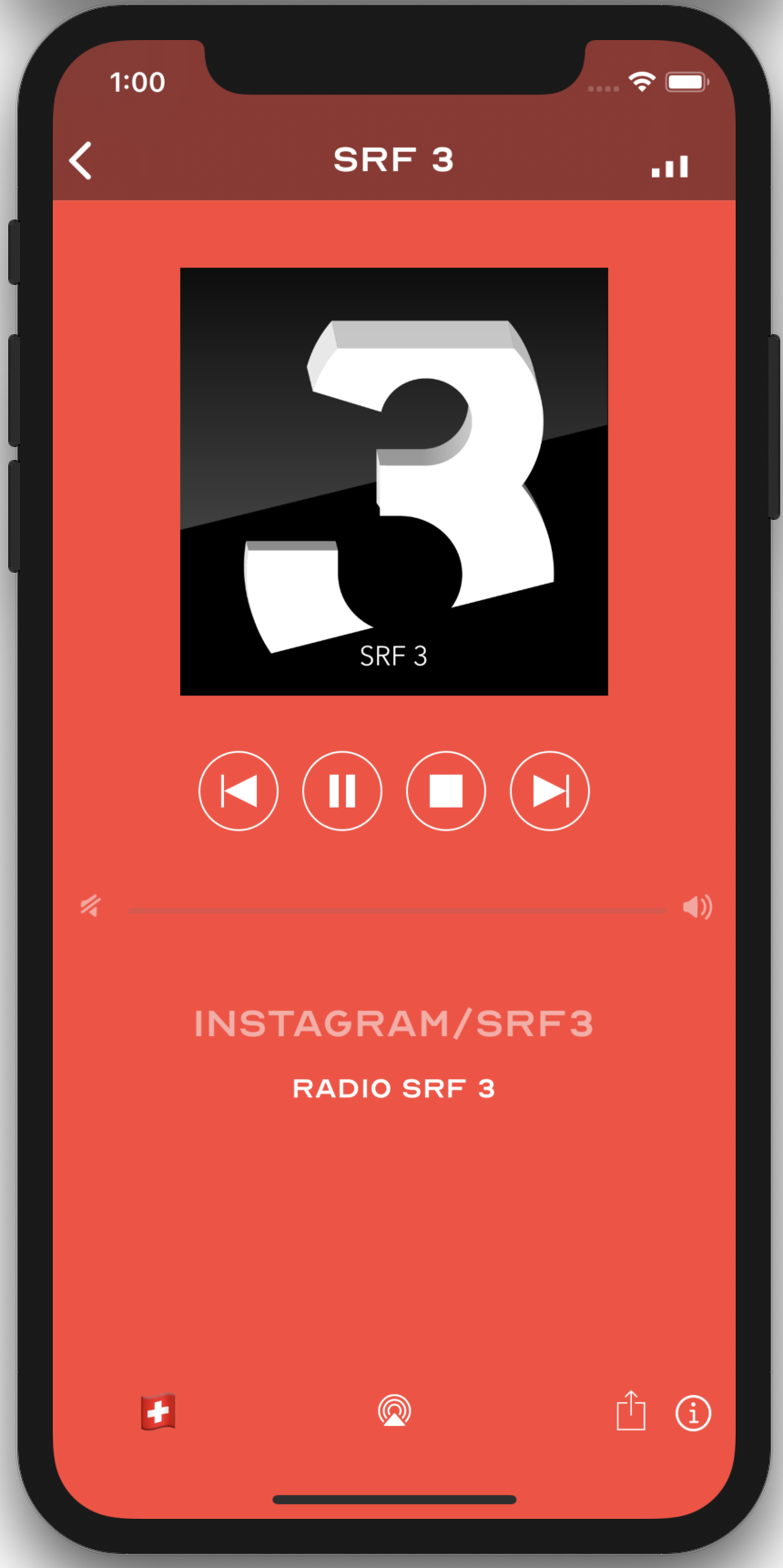Go back from SRF 3 player

[x=81, y=161]
